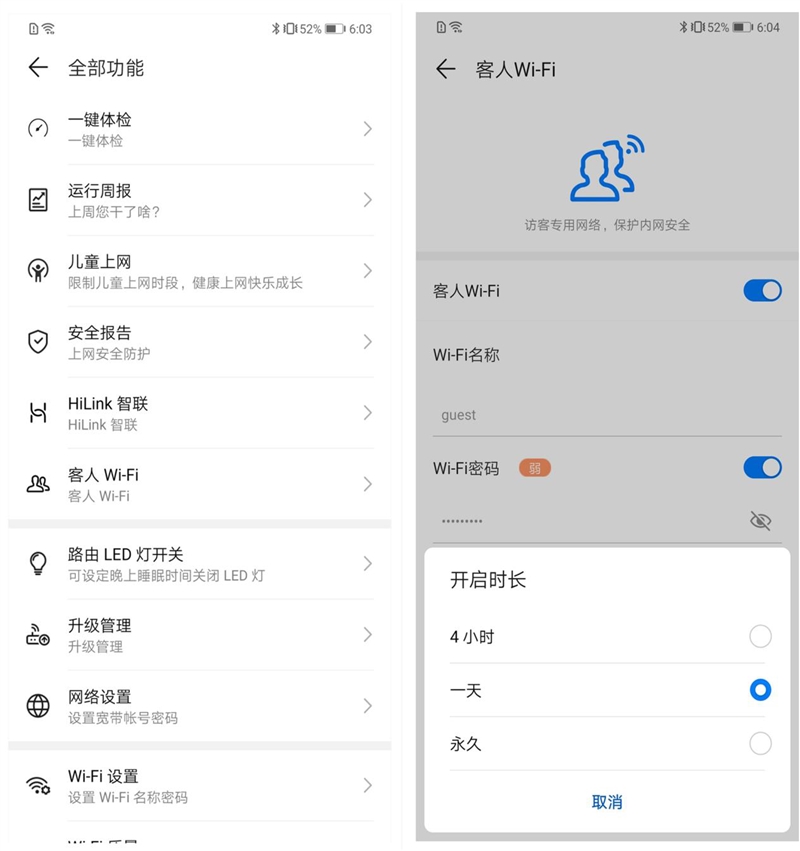This screenshot has height=851, width=800.
Task: Show the hidden Wi-Fi password
Action: 761,520
